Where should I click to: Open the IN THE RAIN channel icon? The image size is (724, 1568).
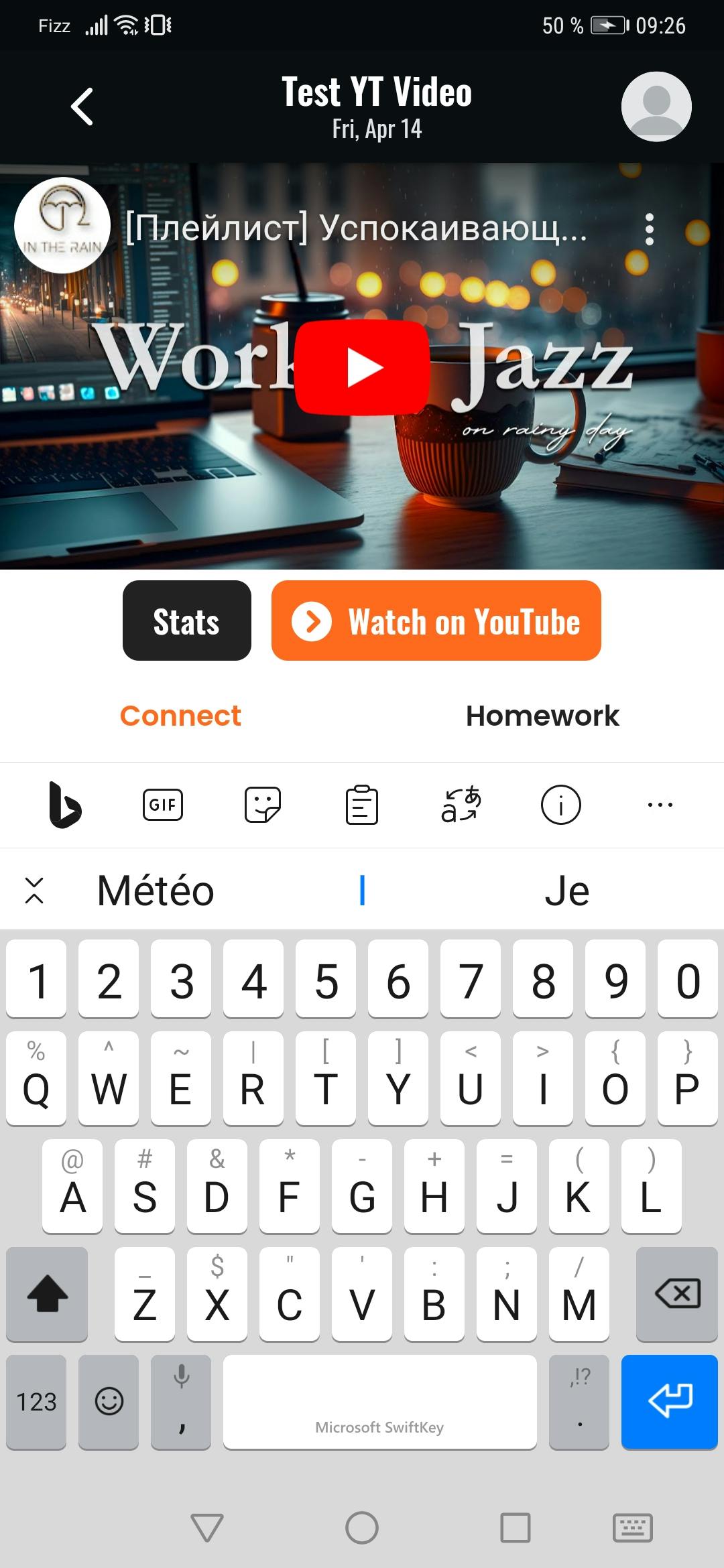pos(63,226)
